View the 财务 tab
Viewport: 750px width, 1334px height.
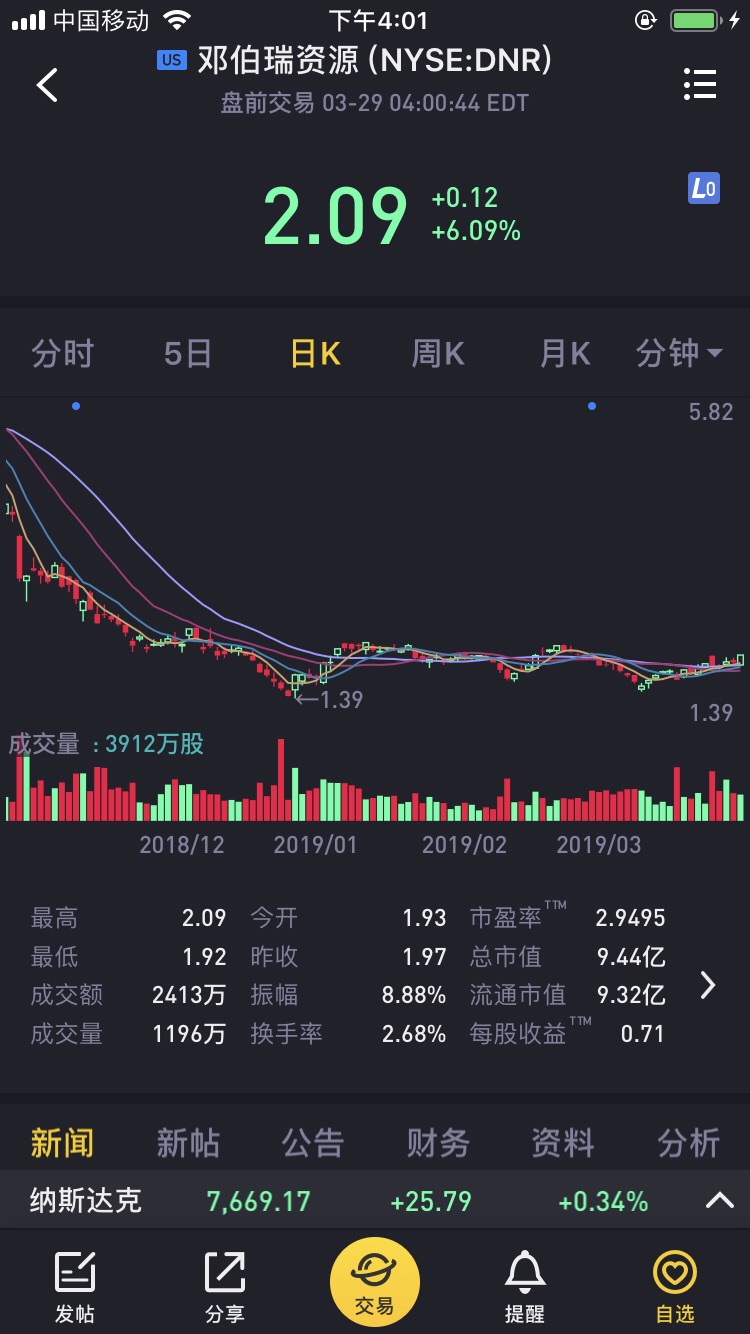click(438, 1143)
